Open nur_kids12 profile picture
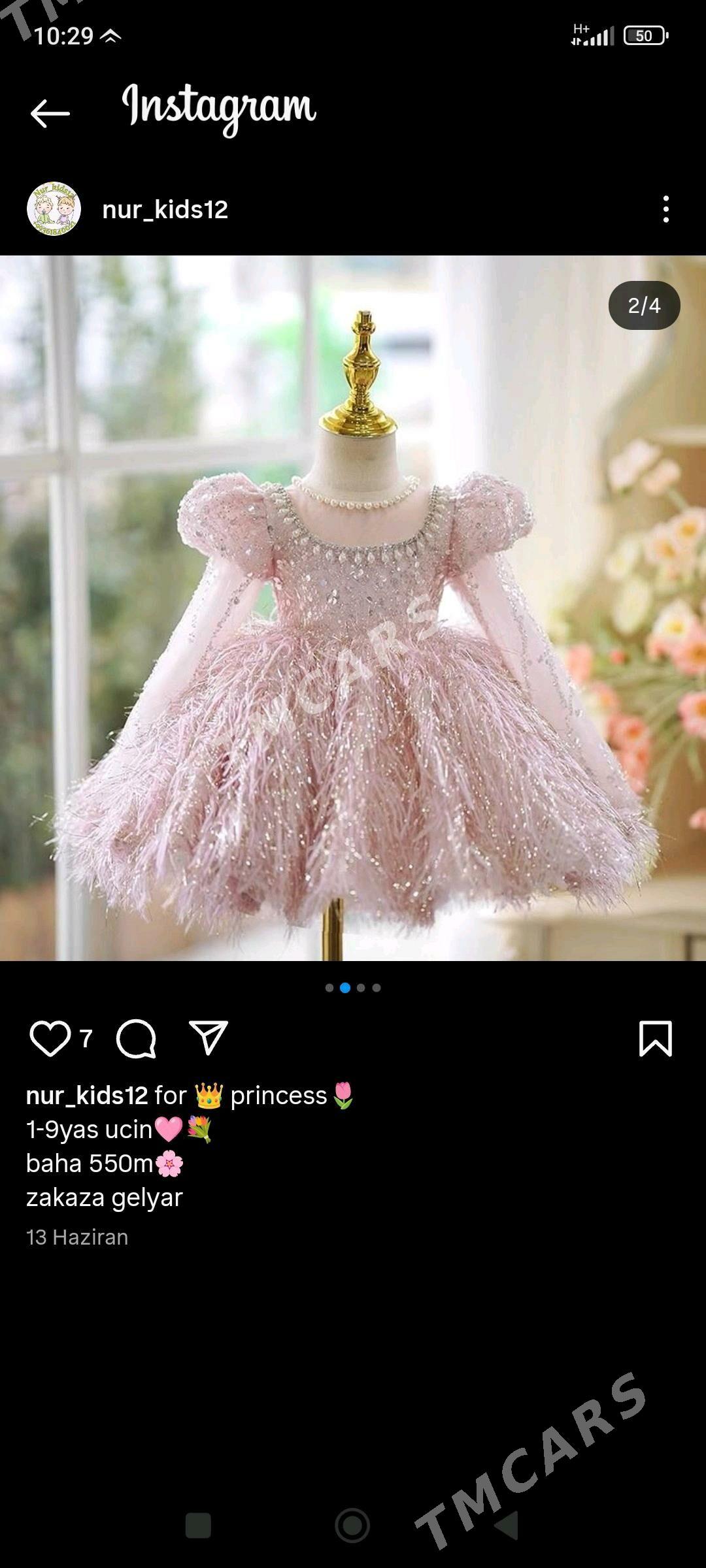This screenshot has width=706, height=1568. click(x=54, y=209)
